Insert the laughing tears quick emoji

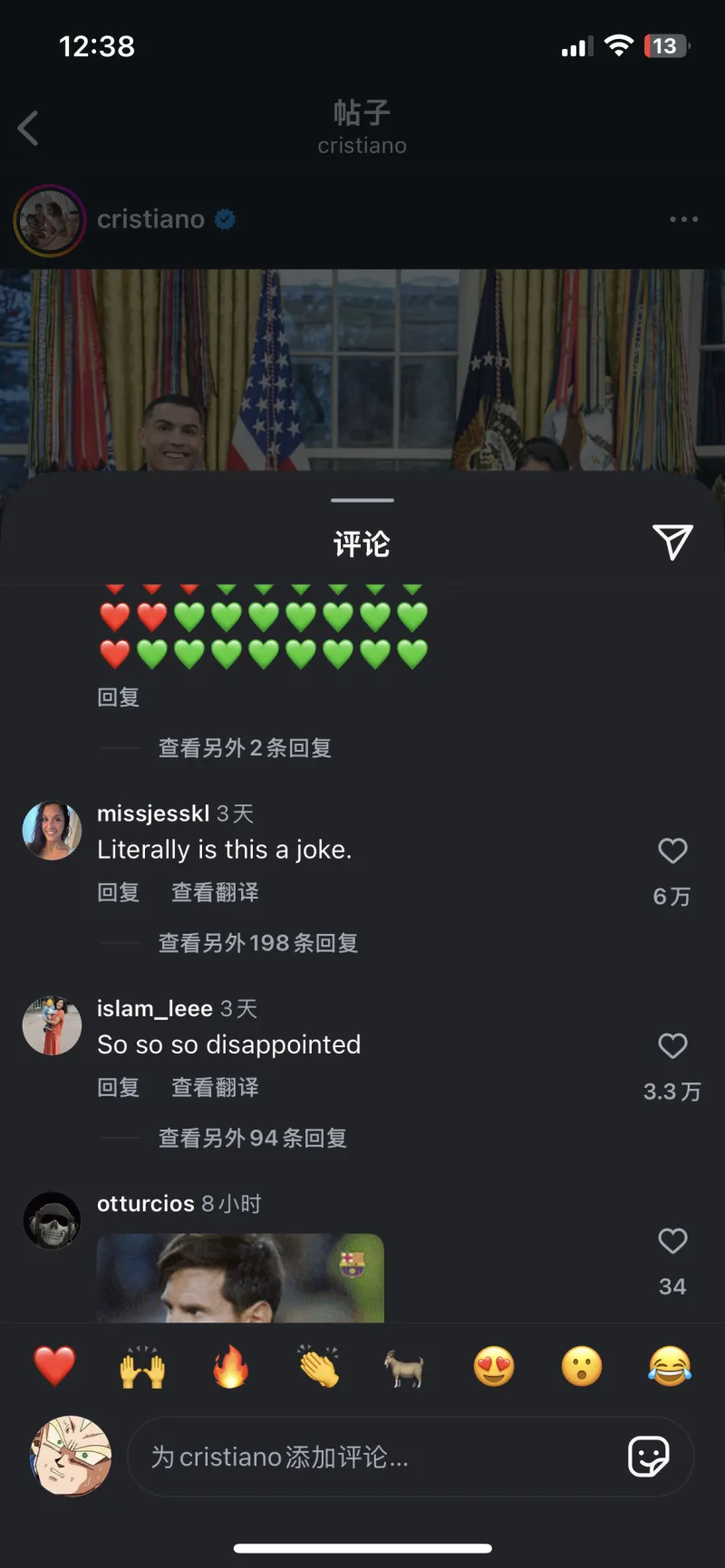670,1366
